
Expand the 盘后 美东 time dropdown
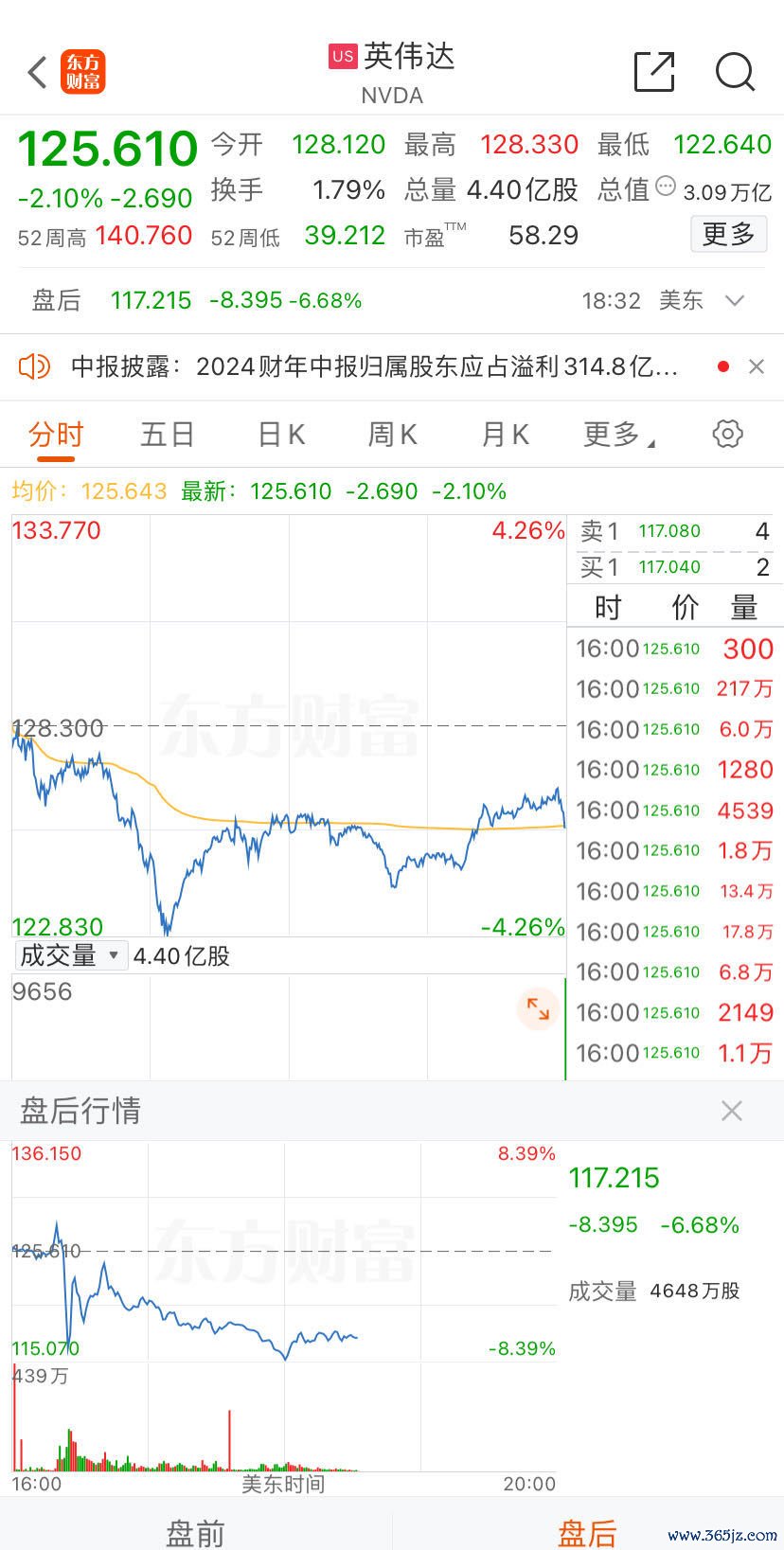tap(735, 301)
